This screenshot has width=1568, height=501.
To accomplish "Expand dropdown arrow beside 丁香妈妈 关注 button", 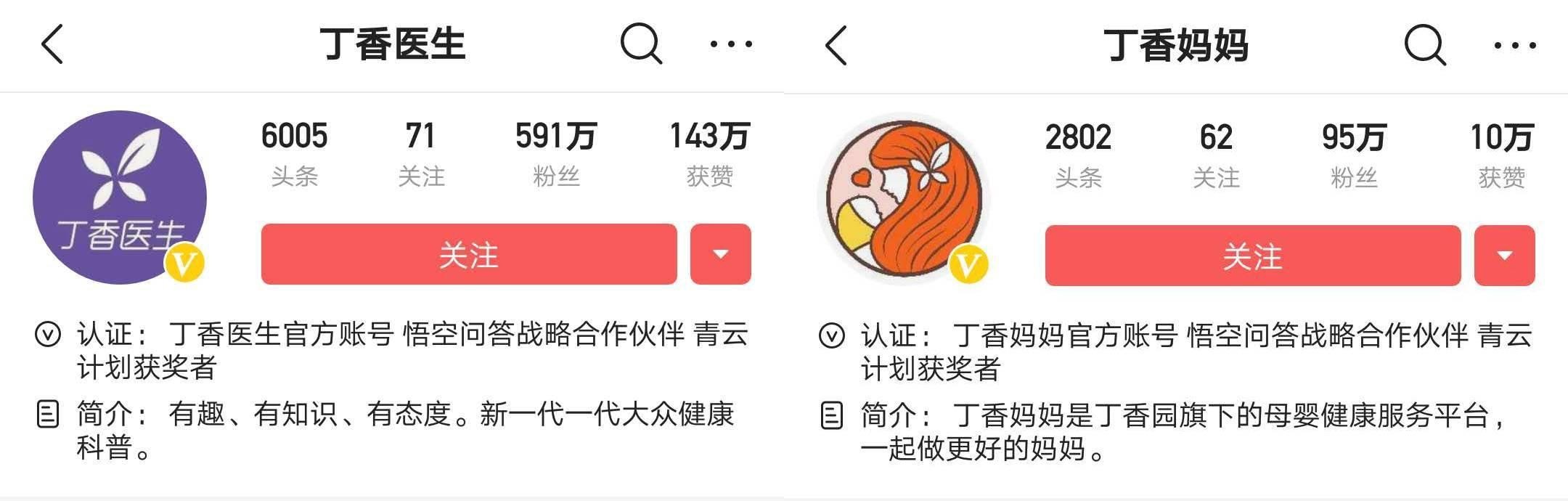I will pyautogui.click(x=1504, y=256).
